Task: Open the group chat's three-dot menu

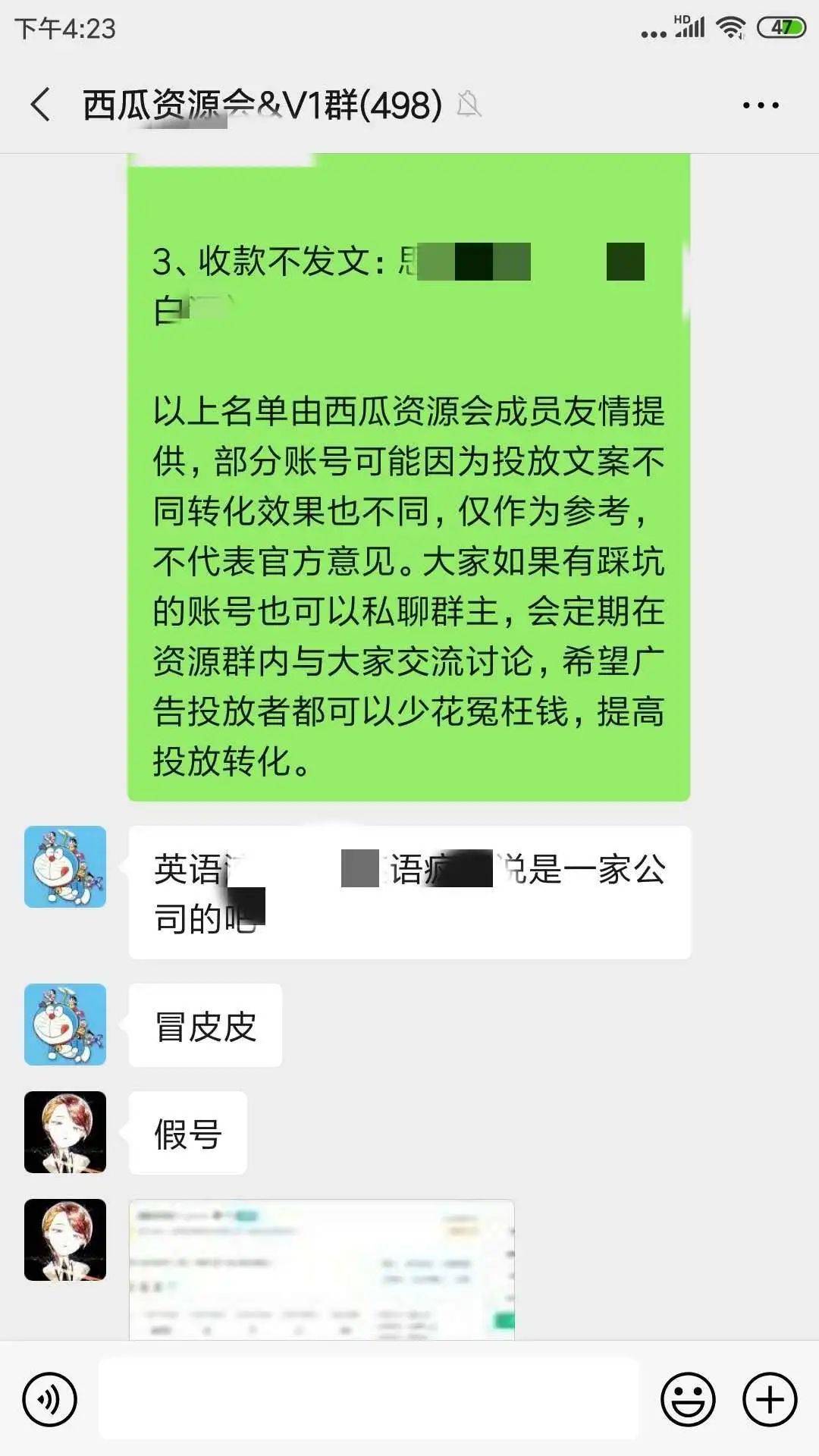Action: coord(761,105)
